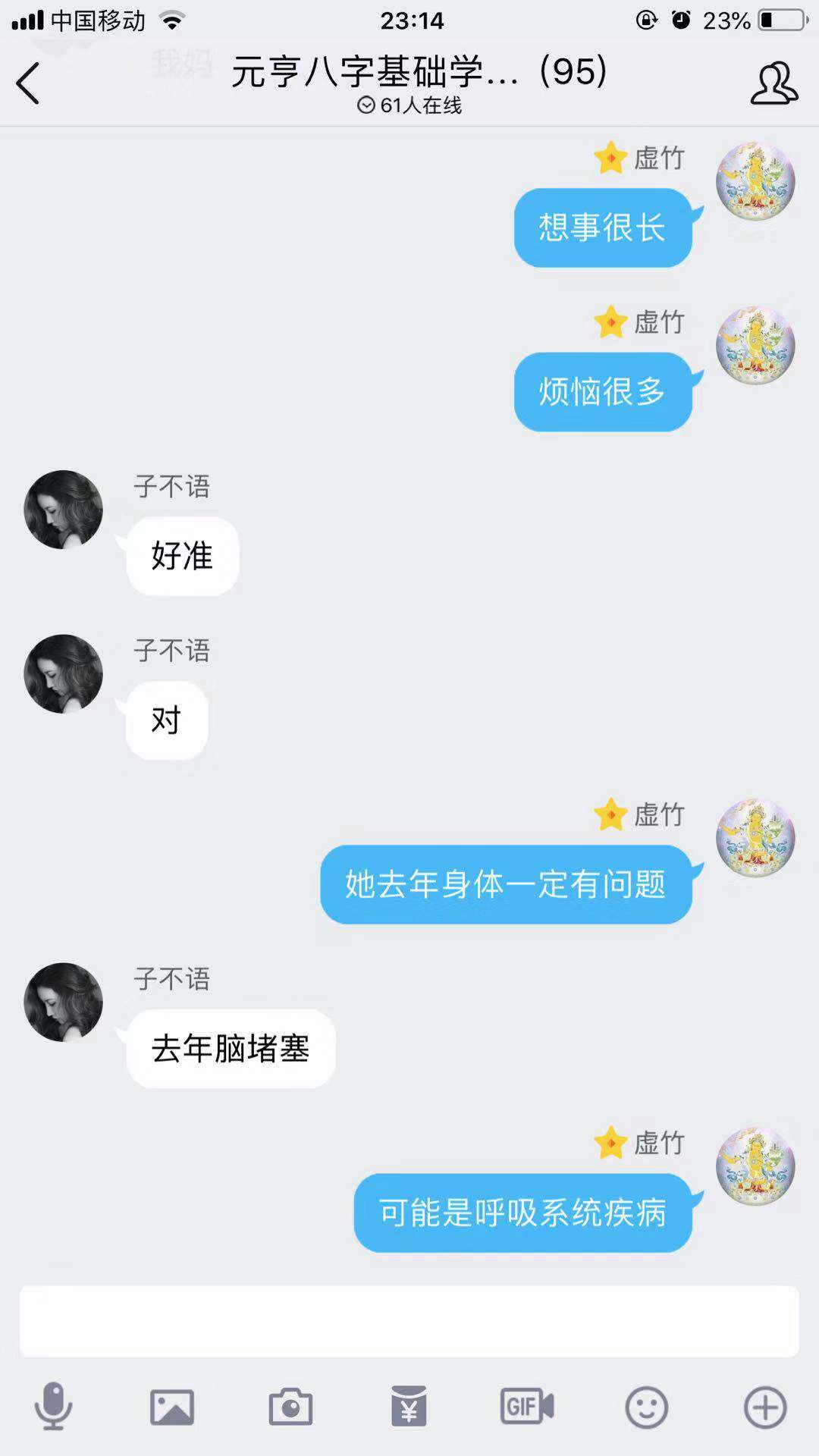This screenshot has height=1456, width=819.
Task: Open 子不语's avatar beside 好准
Action: tap(64, 510)
